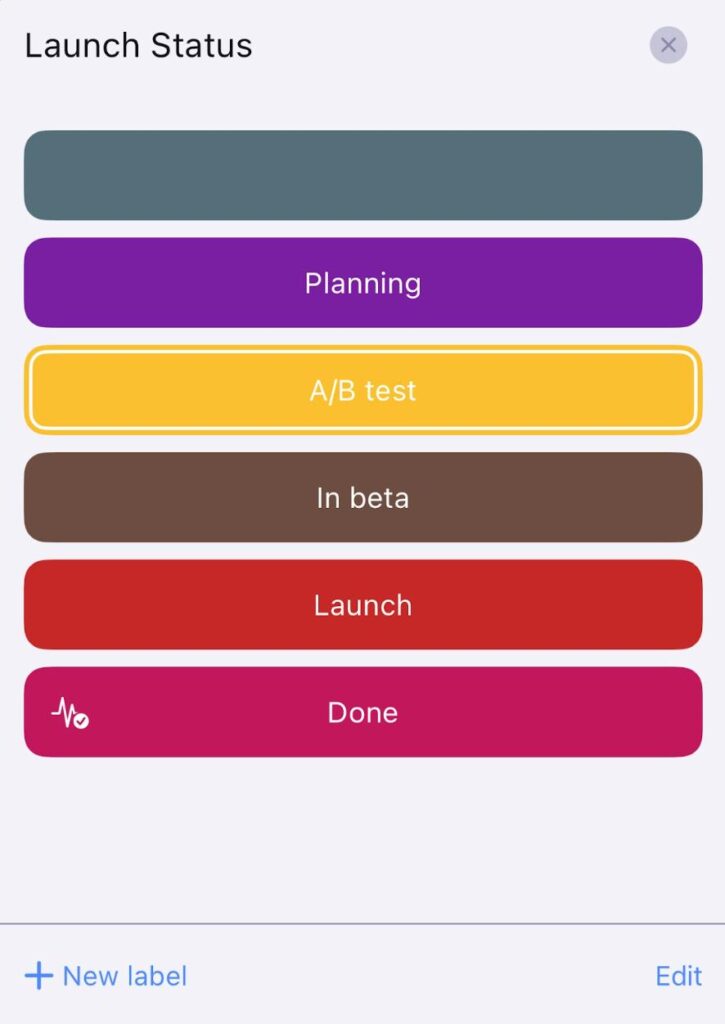Hit the New label button
The image size is (725, 1024).
[104, 976]
